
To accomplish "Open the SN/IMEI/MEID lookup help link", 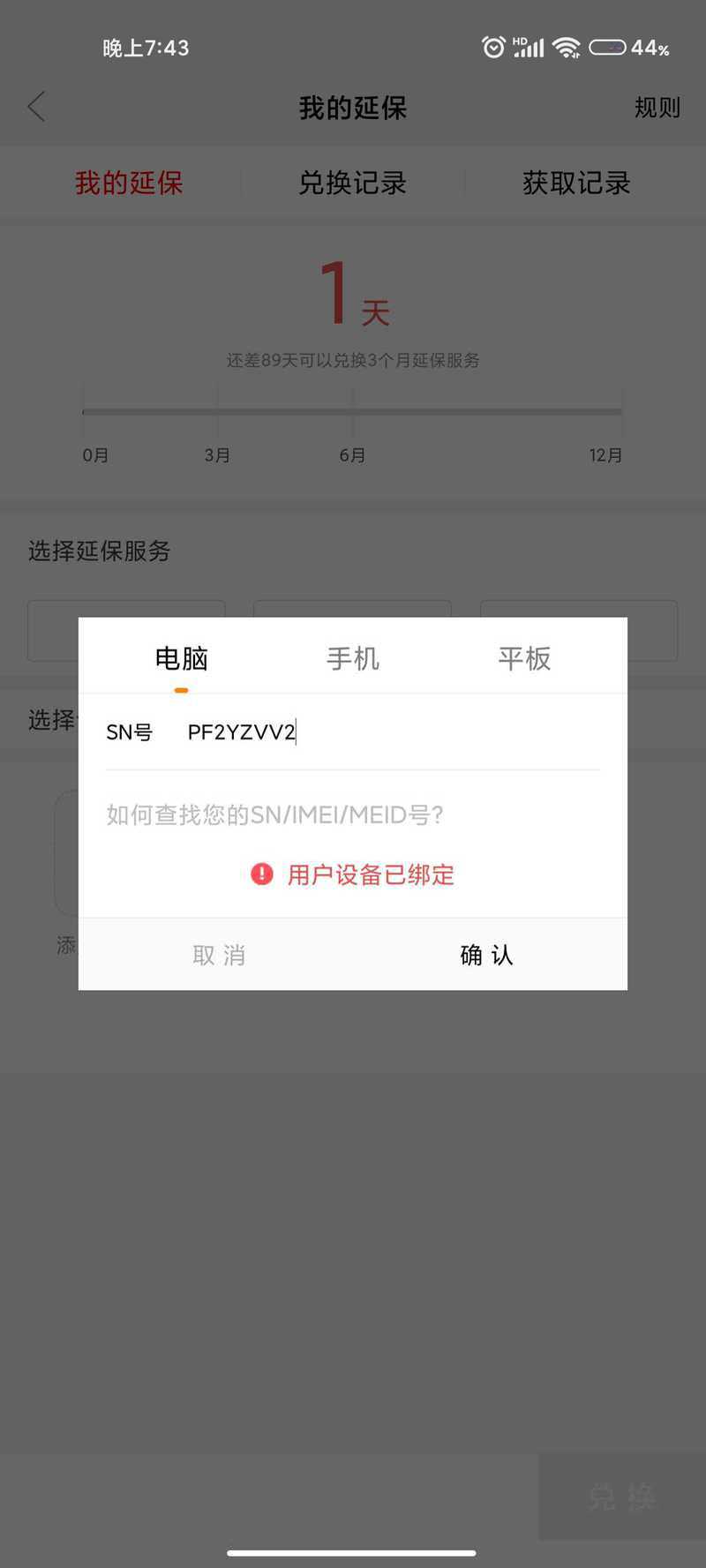I will (x=274, y=814).
